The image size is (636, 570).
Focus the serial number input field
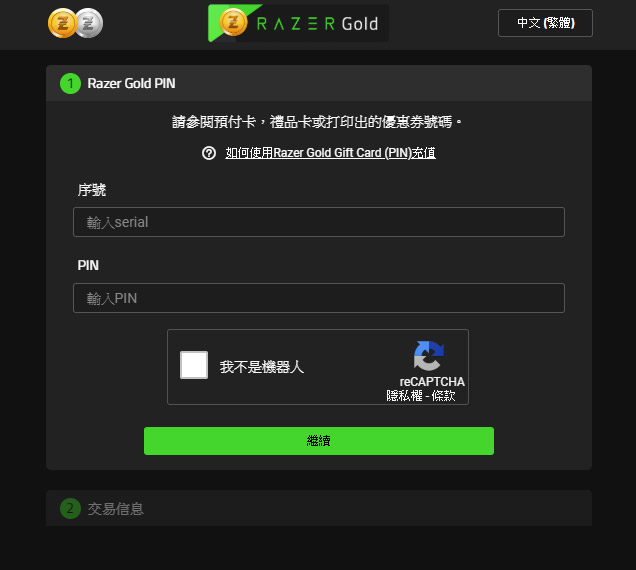tap(318, 222)
